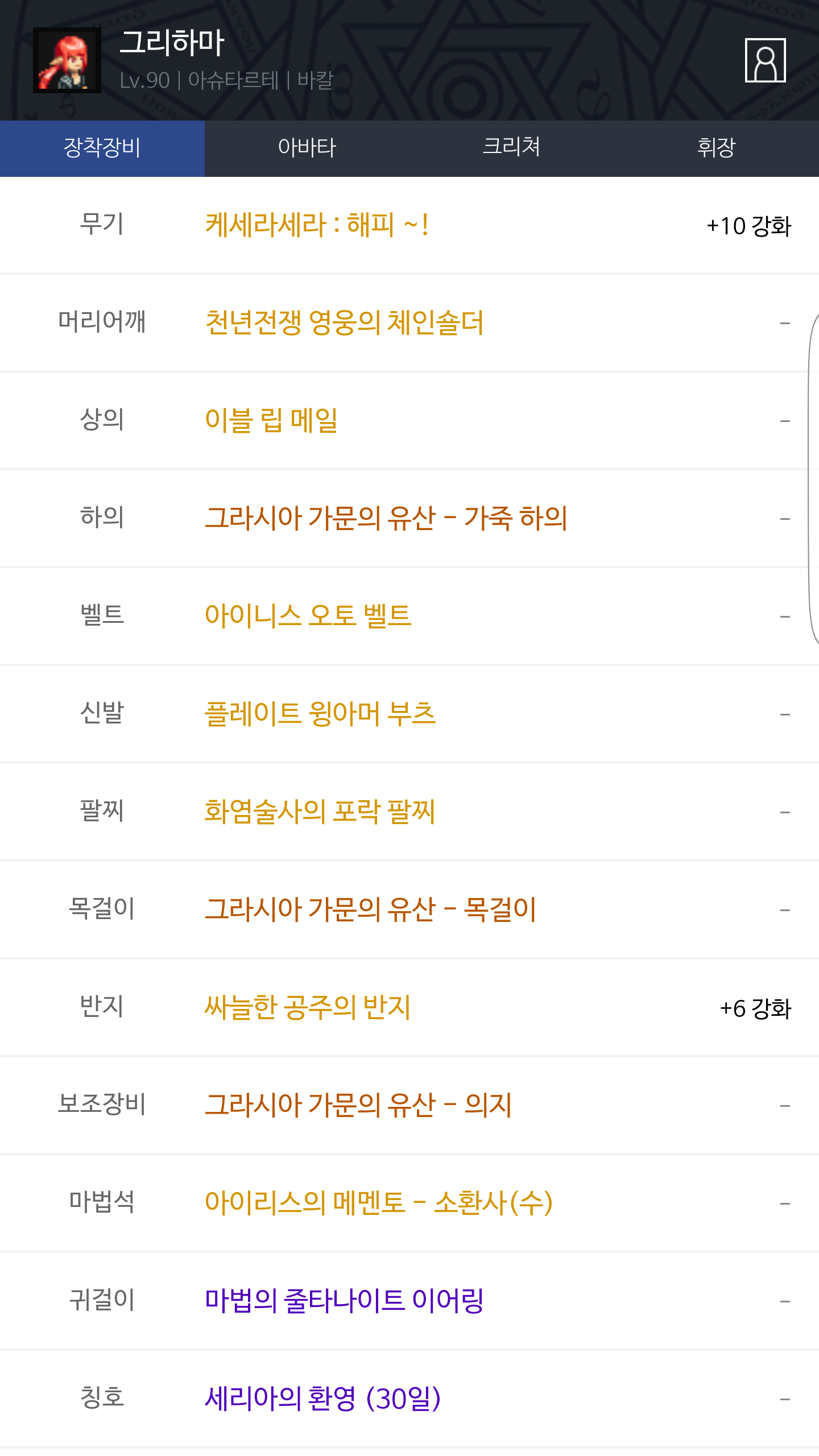This screenshot has width=819, height=1456.
Task: View 천년전쟁 영웅의 체인숄더 details
Action: [x=344, y=322]
